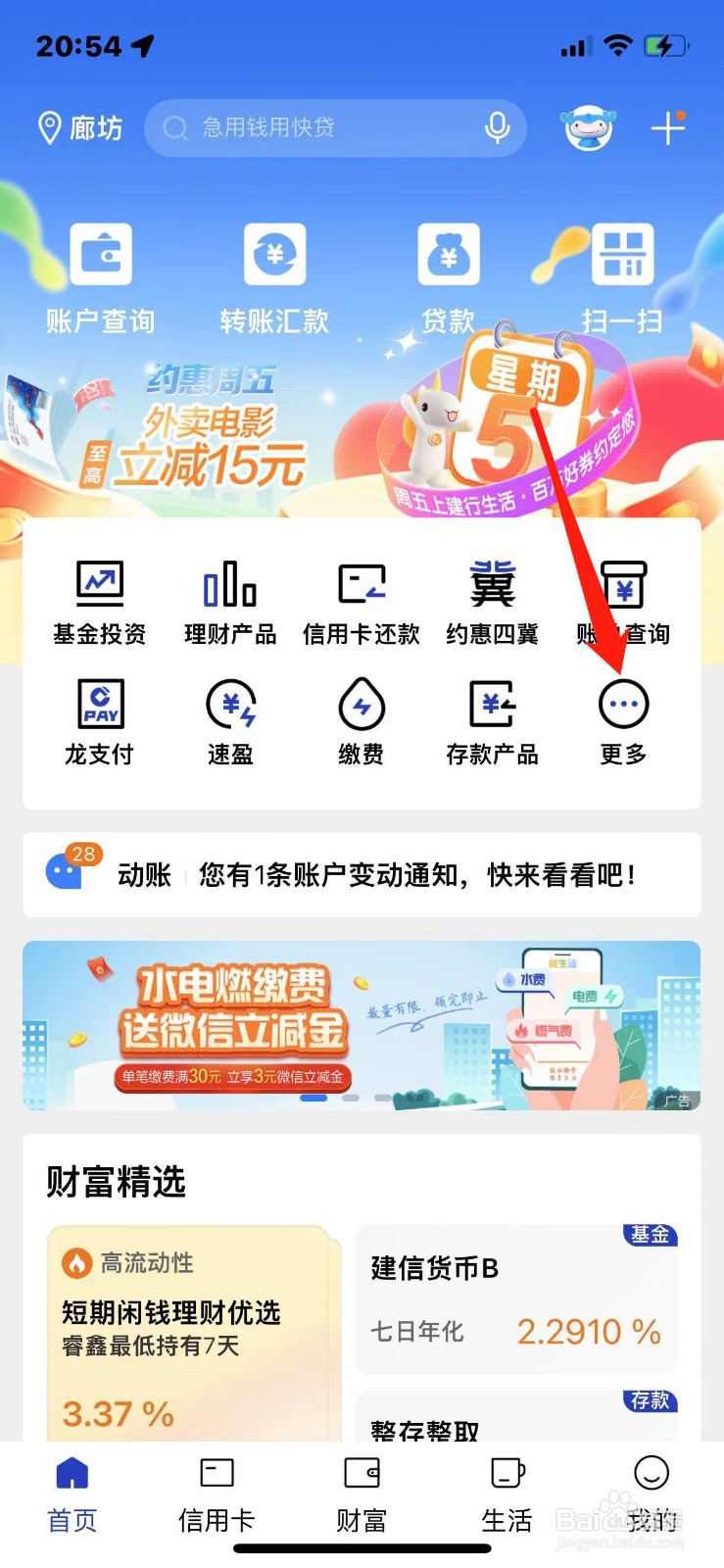Open the plus menu in top corner
Screen dimensions: 724x1568
pyautogui.click(x=669, y=127)
